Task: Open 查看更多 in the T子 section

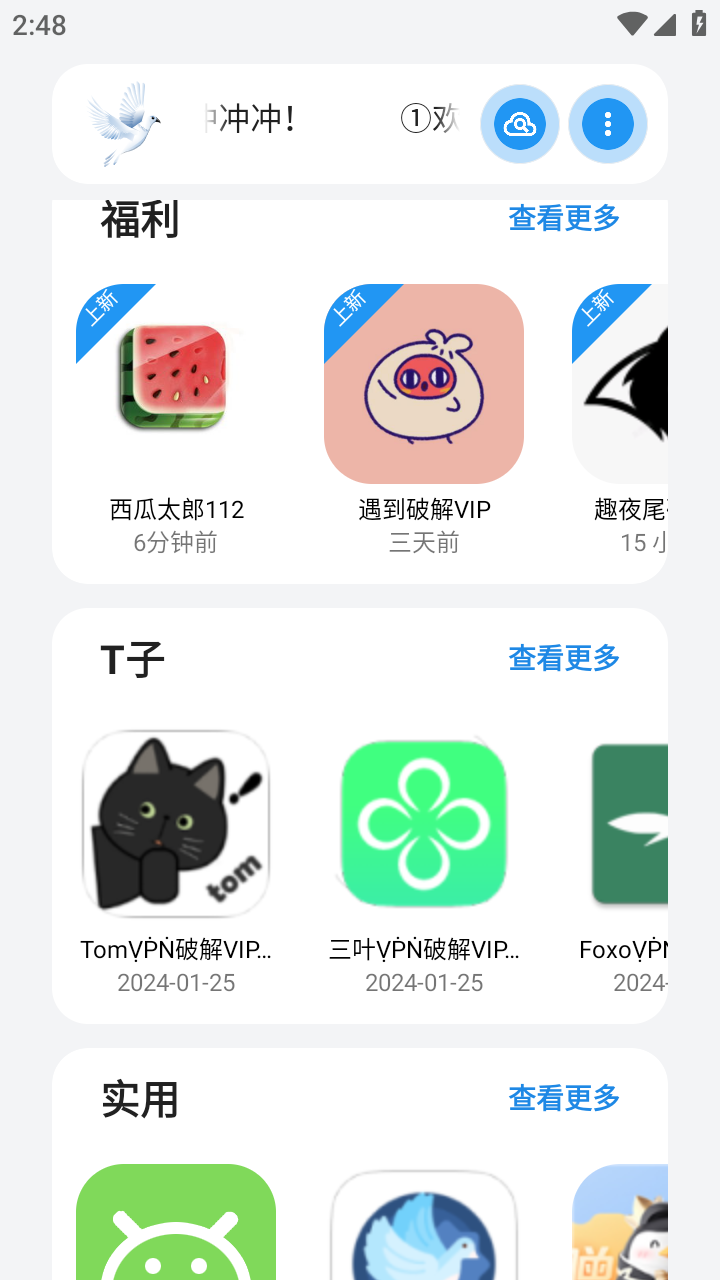Action: [563, 658]
